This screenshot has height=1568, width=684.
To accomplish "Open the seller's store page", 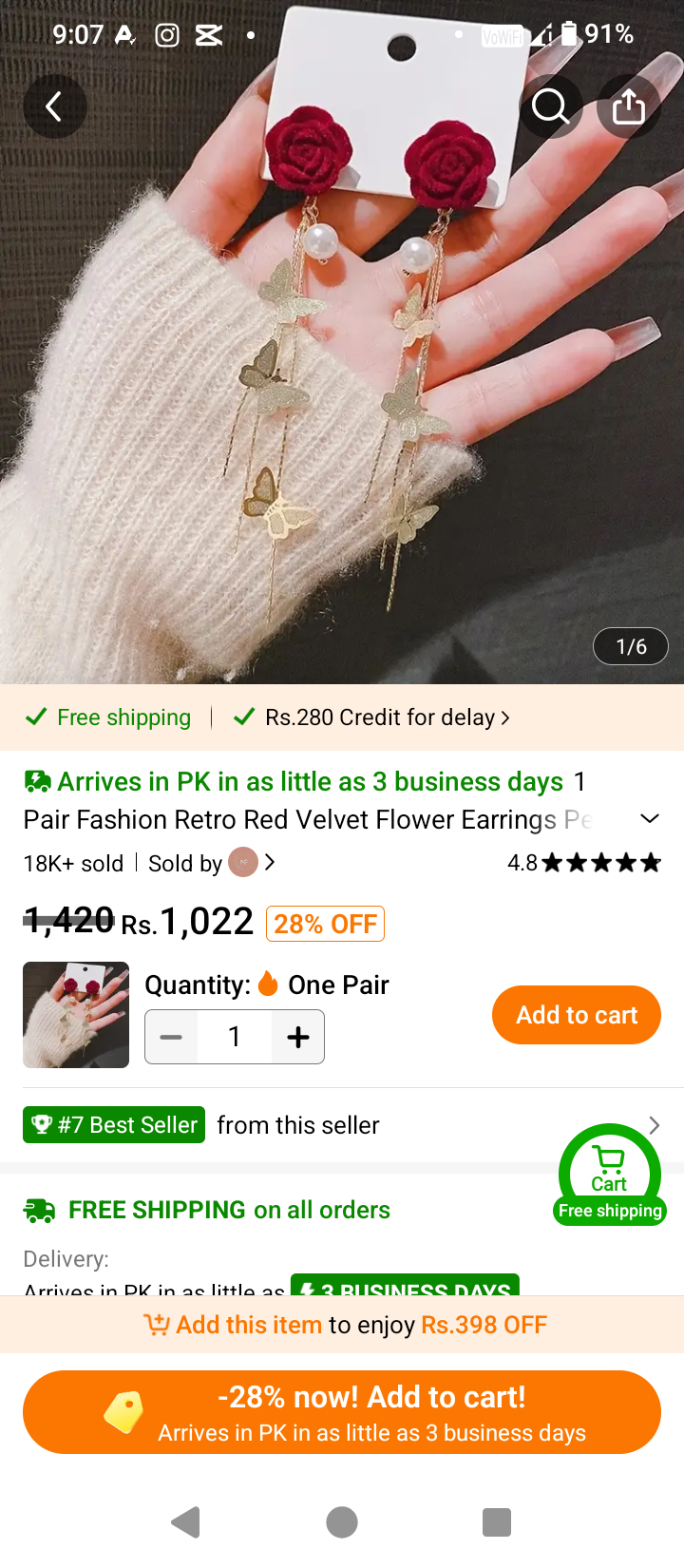I will click(212, 863).
